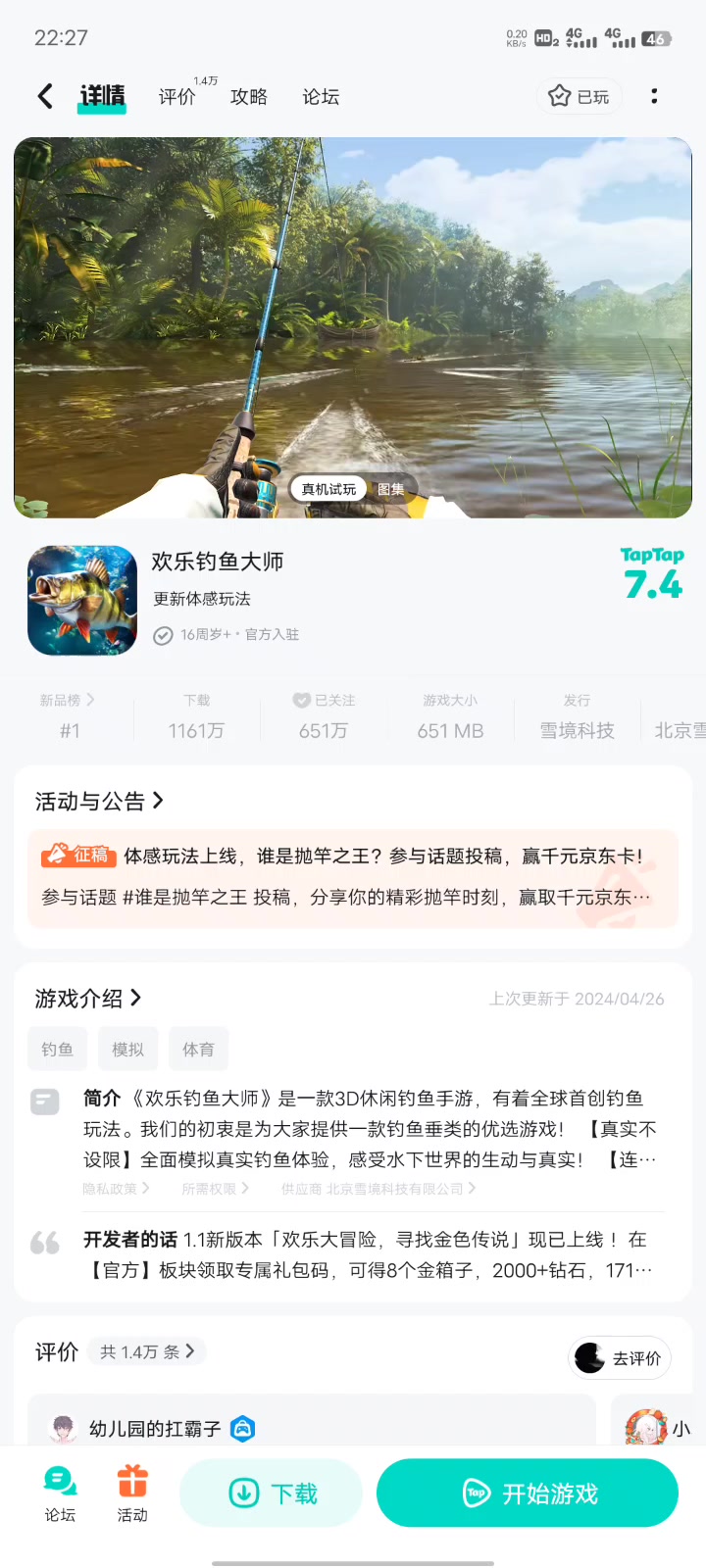Tap 去评价 to write a review
This screenshot has height=1568, width=706.
coord(620,1358)
